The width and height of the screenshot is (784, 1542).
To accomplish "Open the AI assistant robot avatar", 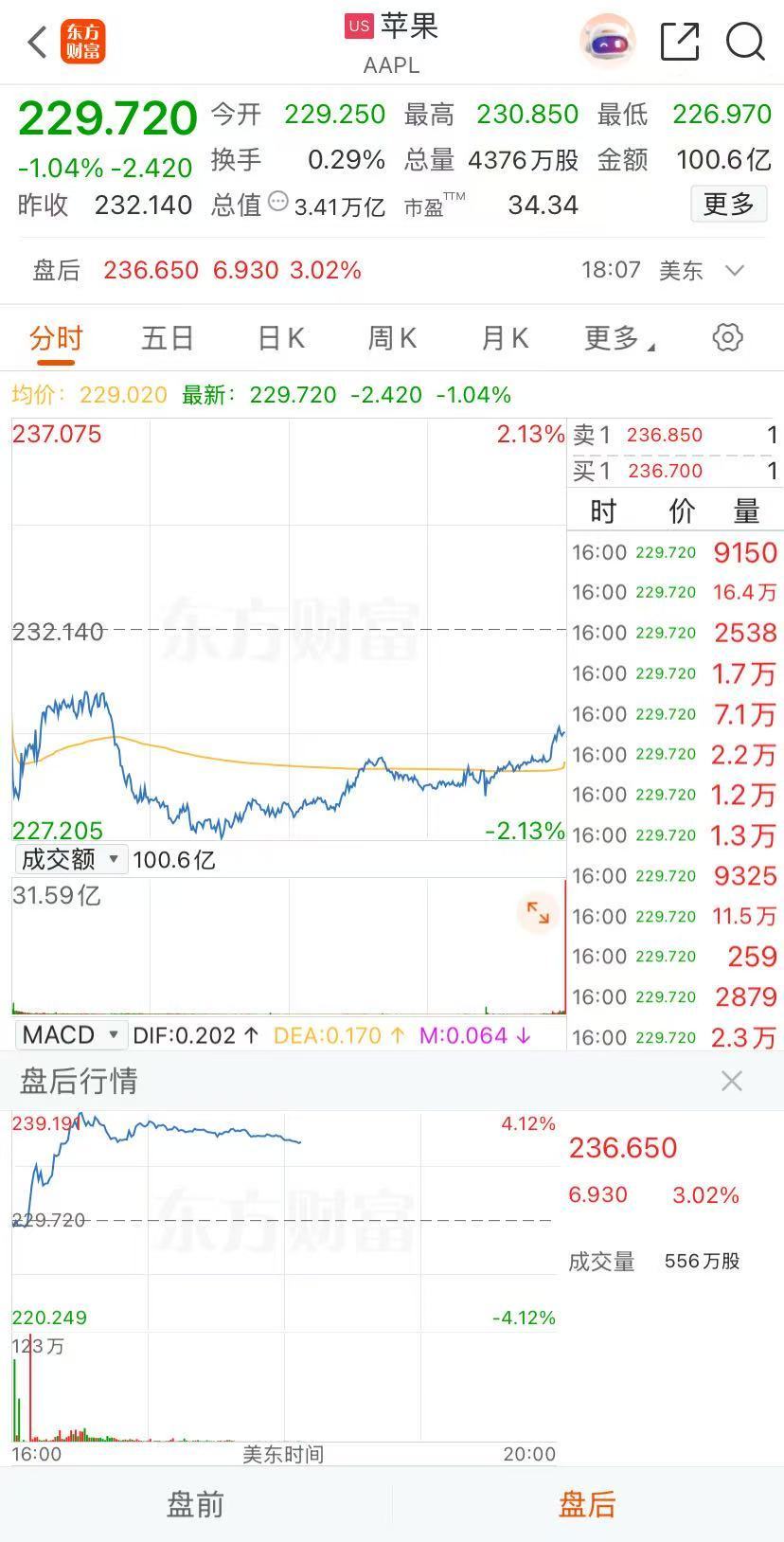I will coord(606,42).
